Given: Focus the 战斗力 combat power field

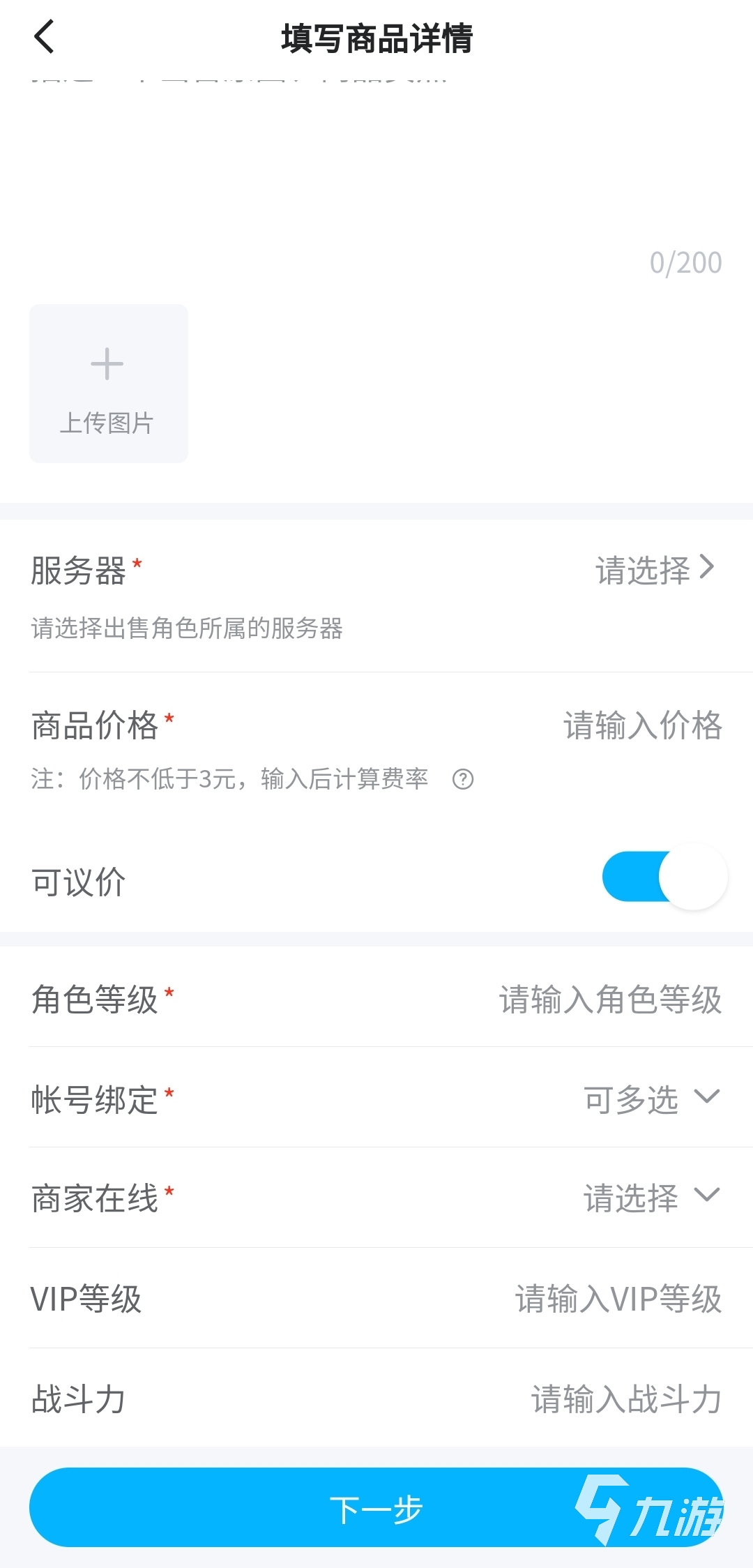Looking at the screenshot, I should (625, 1399).
